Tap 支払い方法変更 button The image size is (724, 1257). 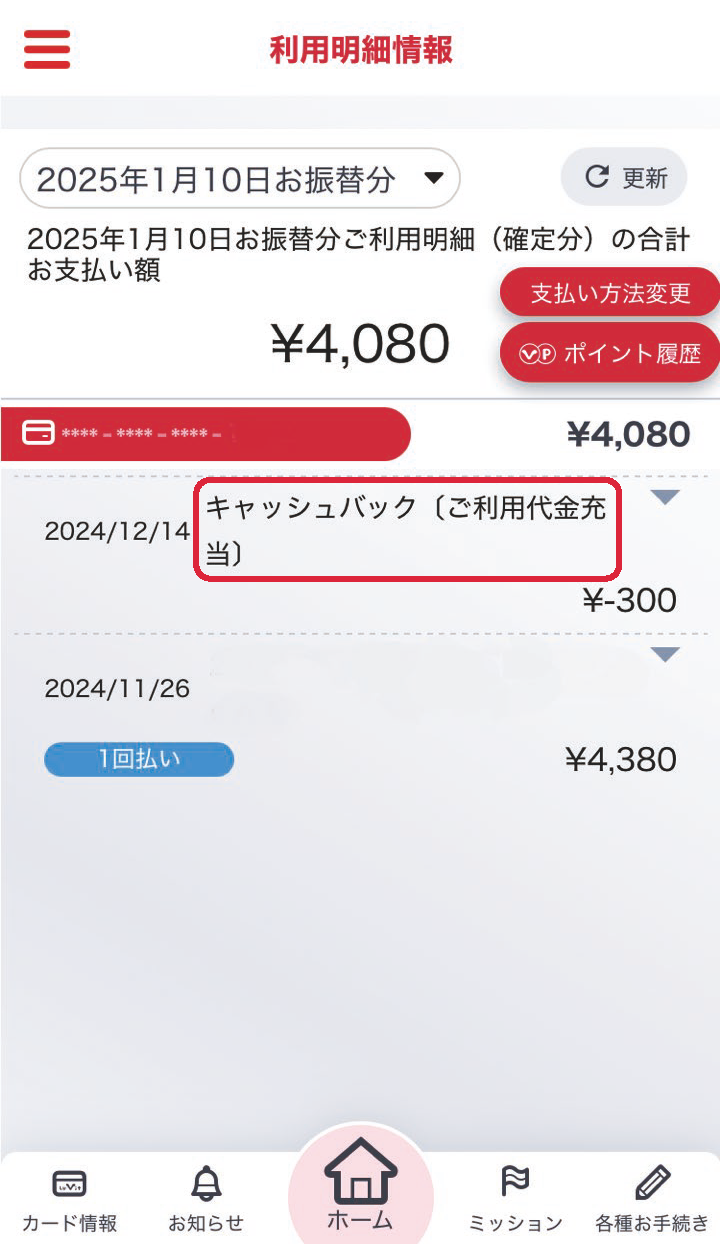(609, 294)
